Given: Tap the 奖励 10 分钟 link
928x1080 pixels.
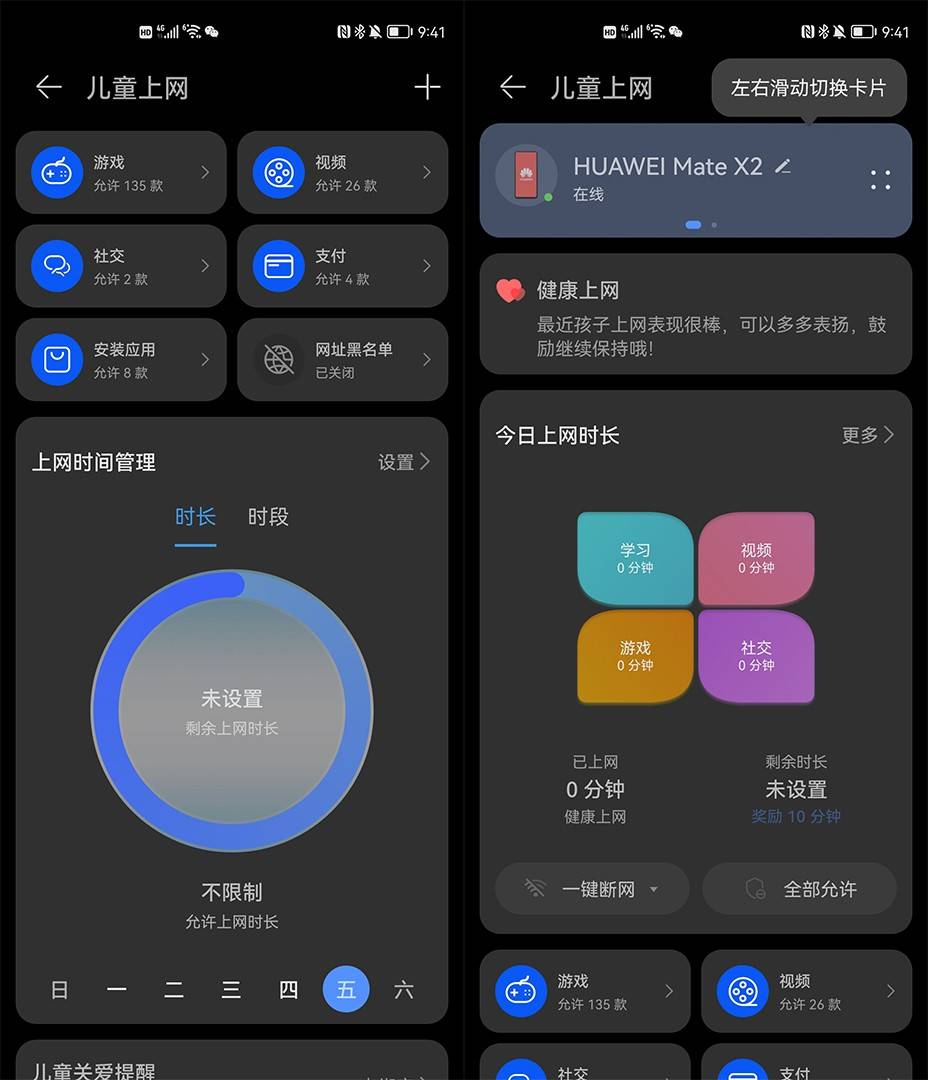Looking at the screenshot, I should click(x=796, y=817).
